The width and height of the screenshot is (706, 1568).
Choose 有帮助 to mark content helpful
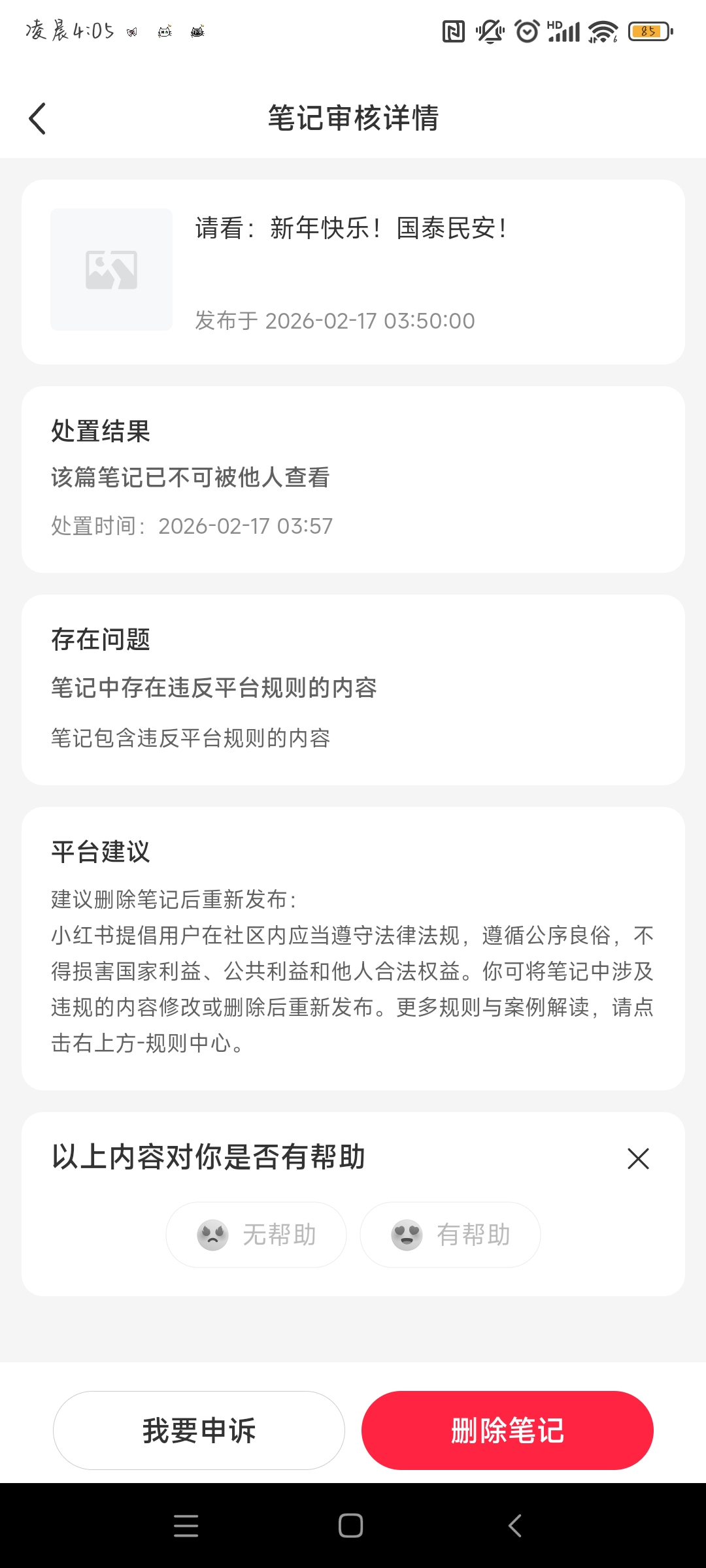tap(449, 1234)
